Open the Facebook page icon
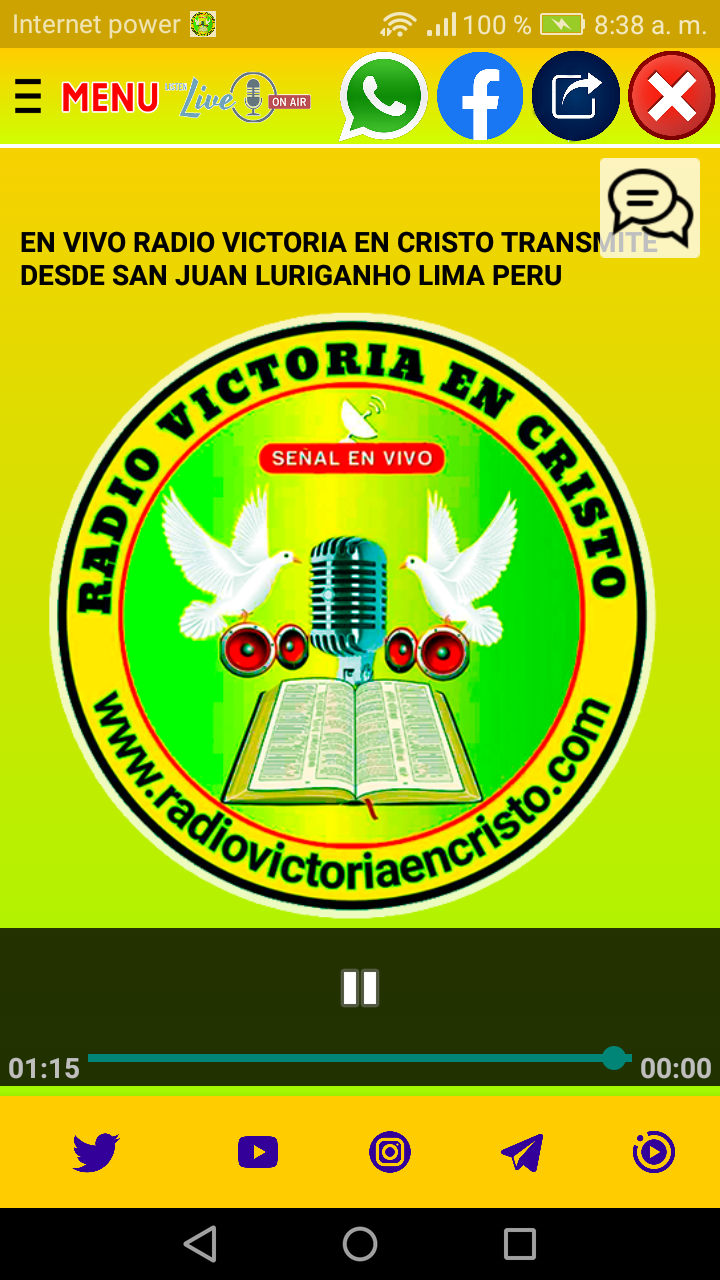Image resolution: width=720 pixels, height=1280 pixels. [480, 97]
